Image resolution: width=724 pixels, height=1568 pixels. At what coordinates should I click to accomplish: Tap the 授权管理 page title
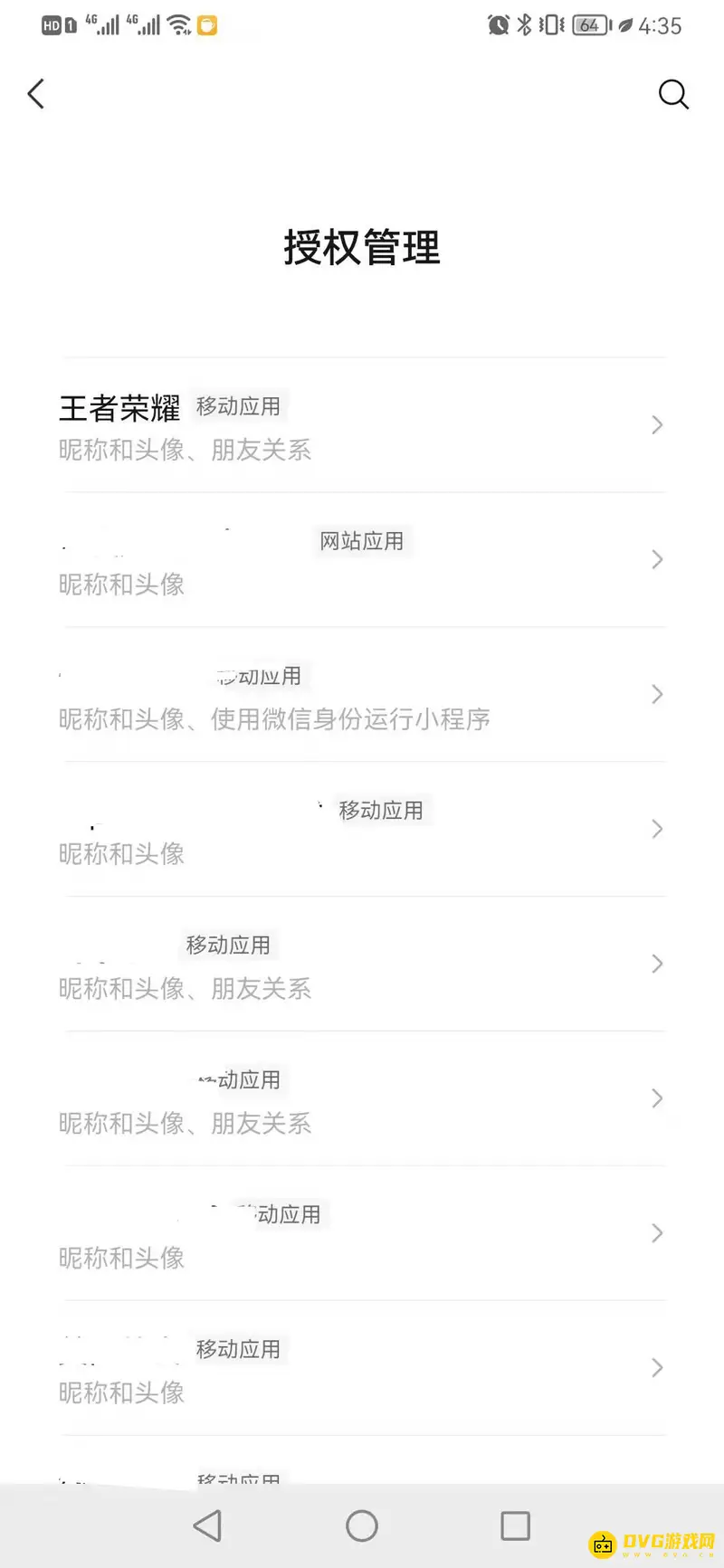362,249
